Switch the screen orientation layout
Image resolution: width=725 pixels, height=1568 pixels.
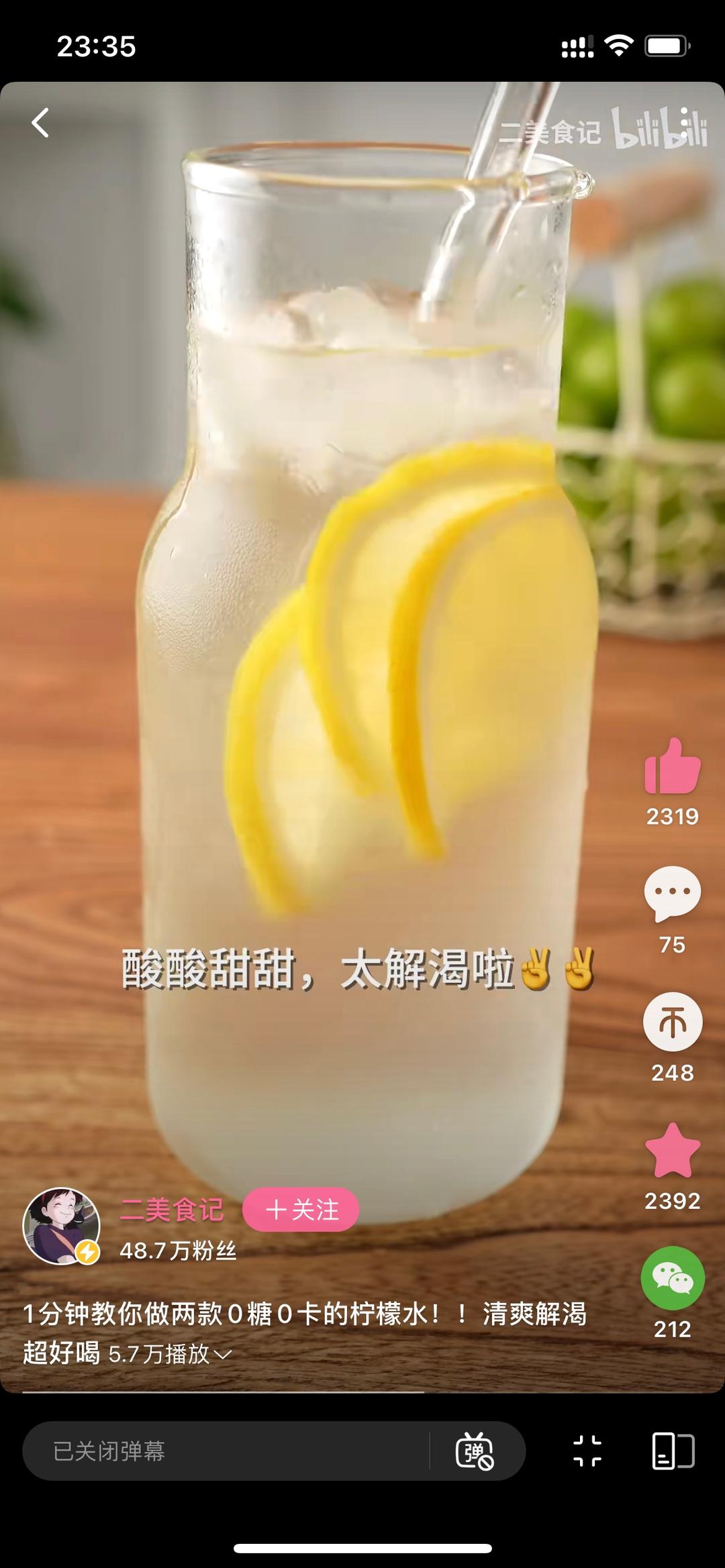[x=673, y=1451]
